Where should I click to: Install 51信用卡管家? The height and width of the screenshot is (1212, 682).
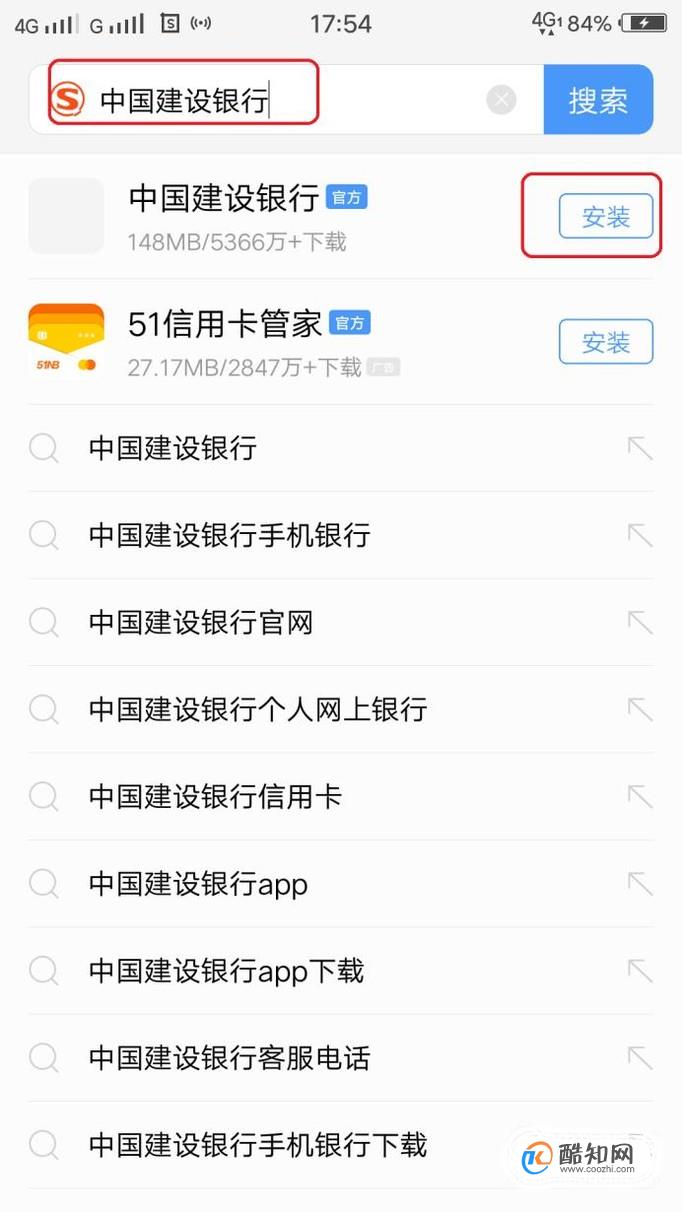tap(605, 342)
